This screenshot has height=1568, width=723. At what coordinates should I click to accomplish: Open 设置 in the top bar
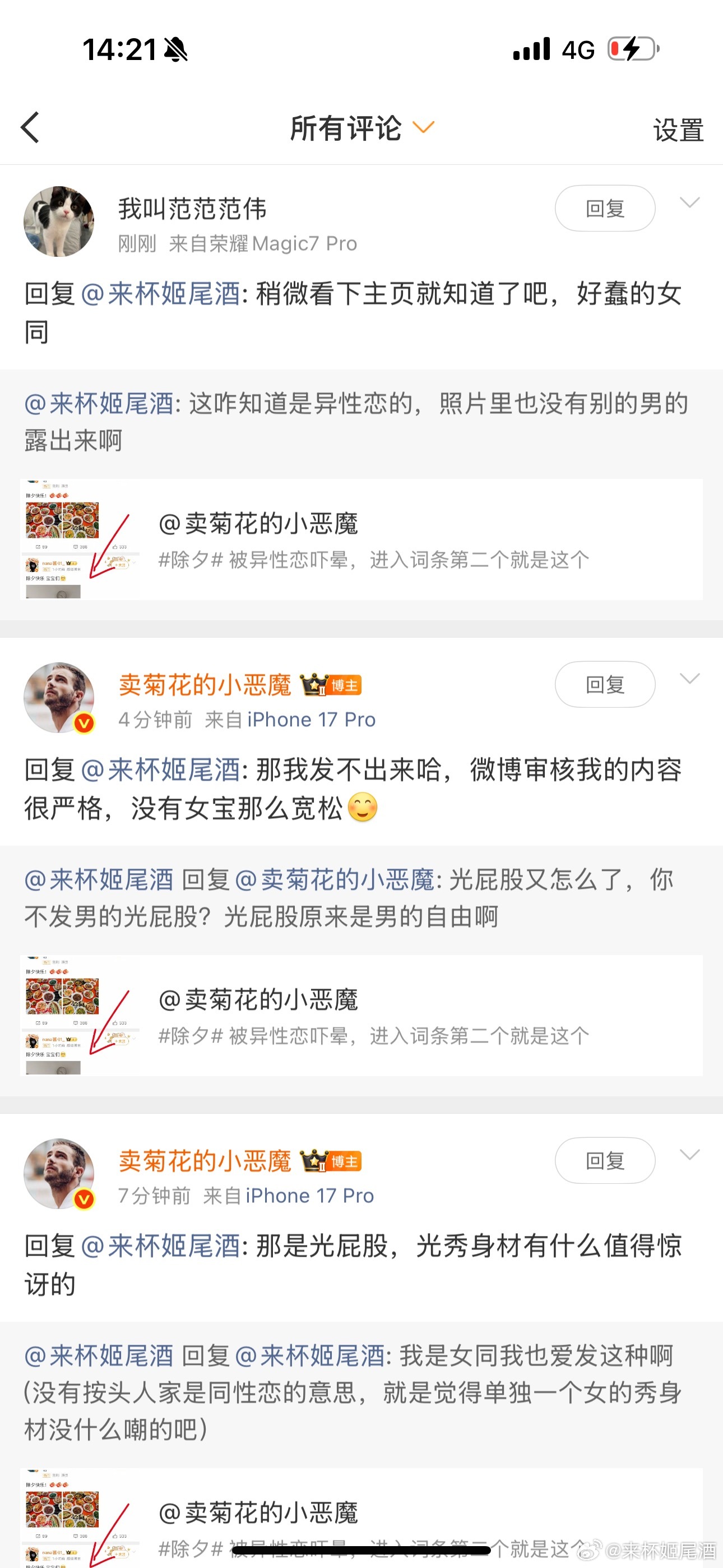point(678,130)
